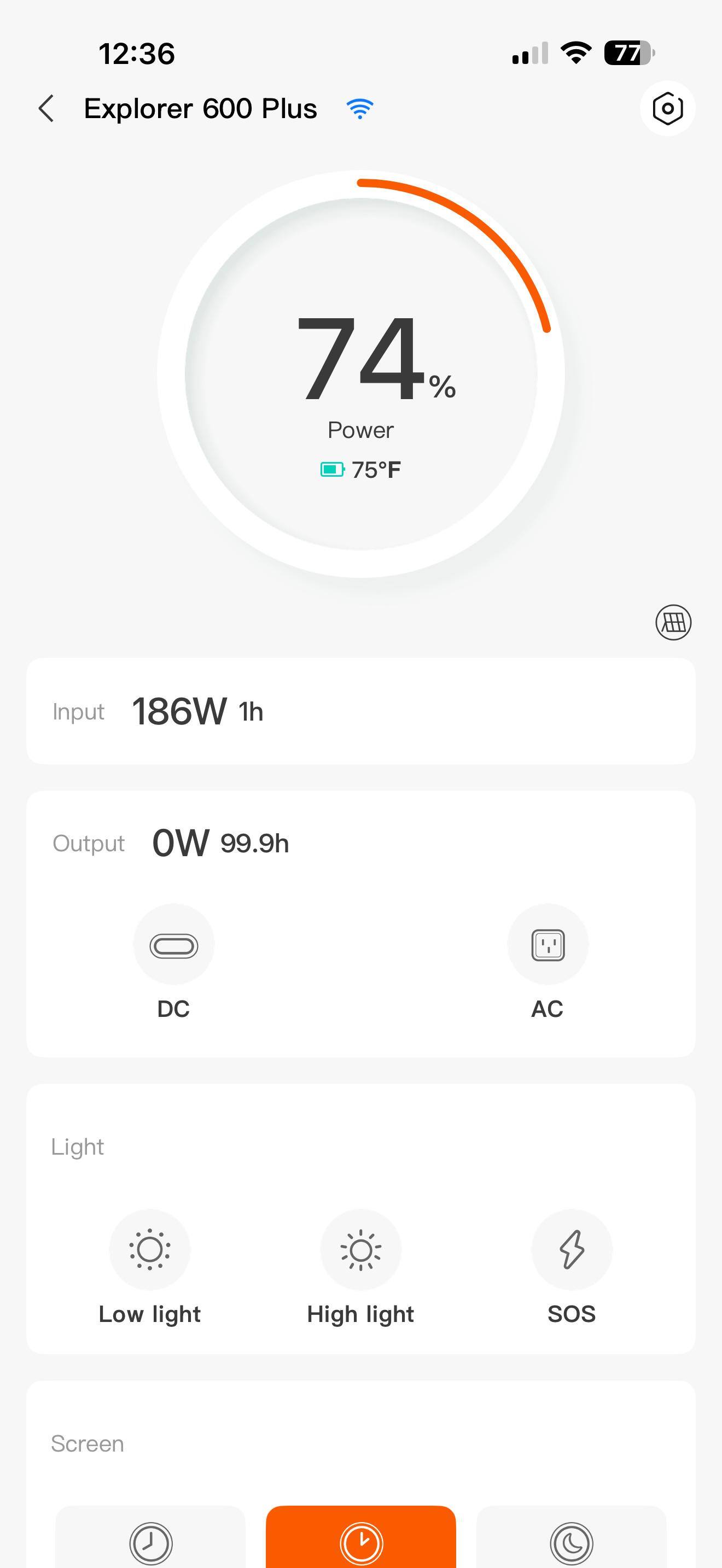
Task: Turn on Low light
Action: 150,1250
